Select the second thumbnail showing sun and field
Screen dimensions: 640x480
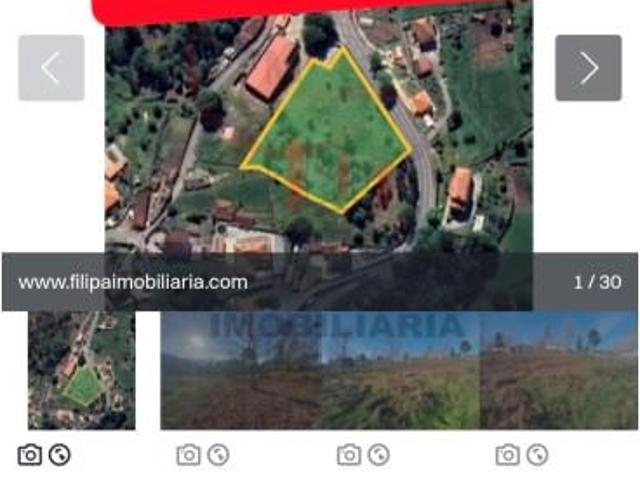point(240,371)
